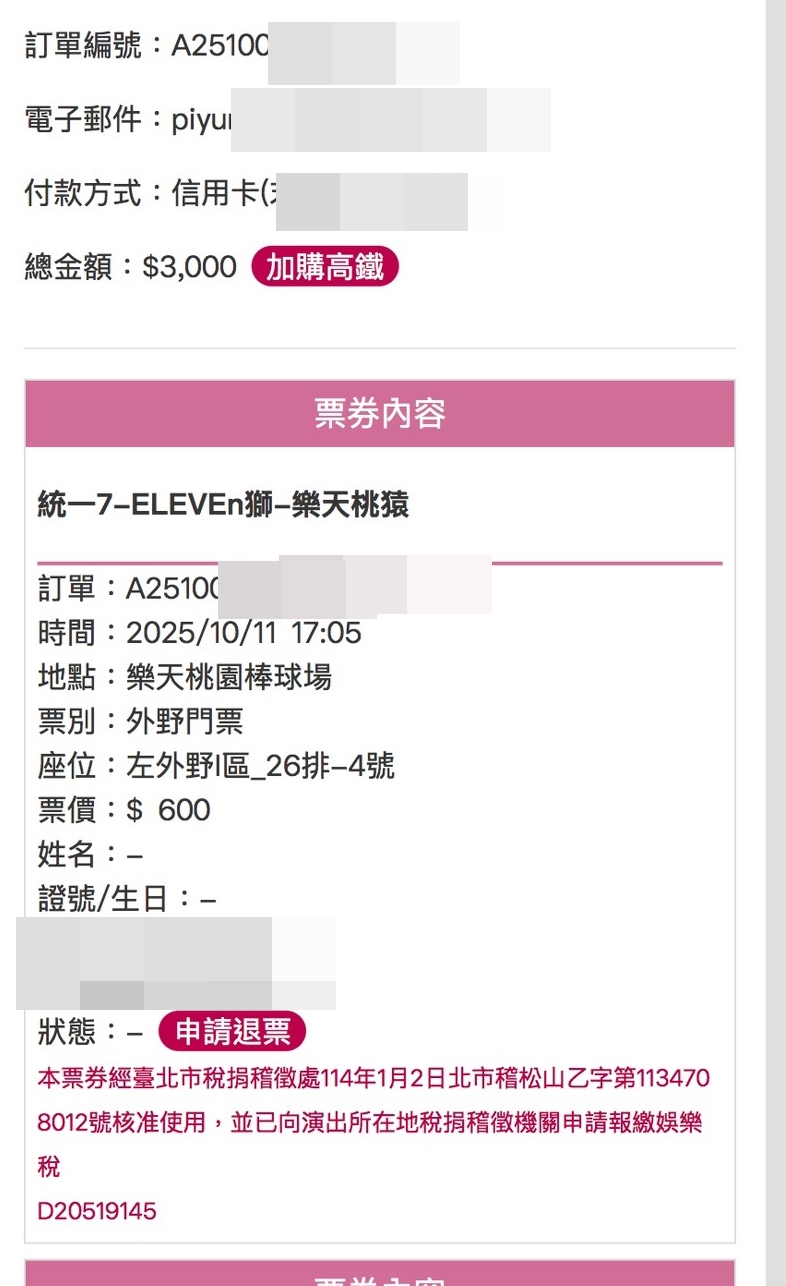Apply for a refund via 申請退票
Screen dimensions: 786x1286
coord(232,1031)
